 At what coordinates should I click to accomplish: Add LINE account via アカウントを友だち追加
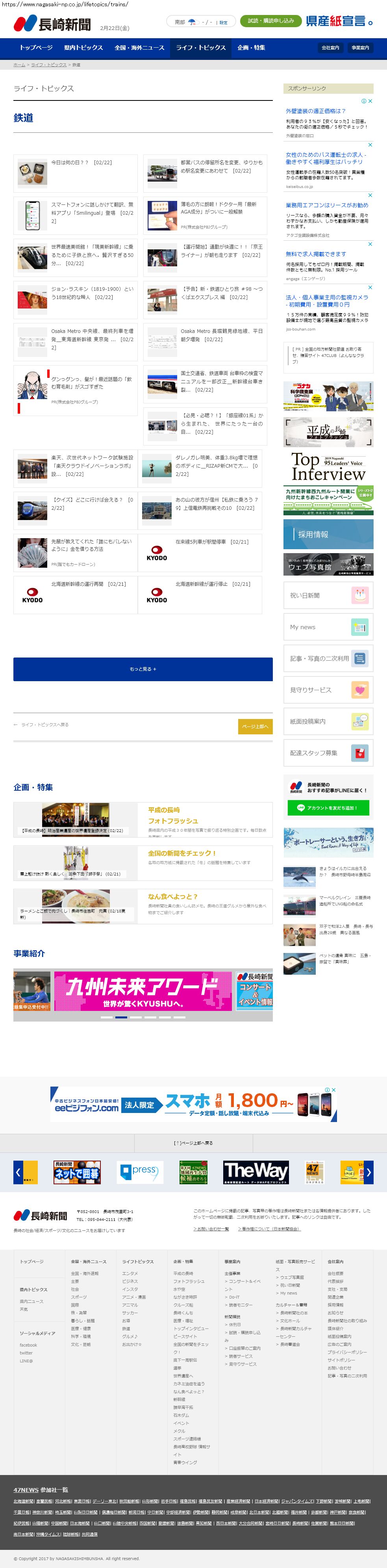[x=328, y=808]
